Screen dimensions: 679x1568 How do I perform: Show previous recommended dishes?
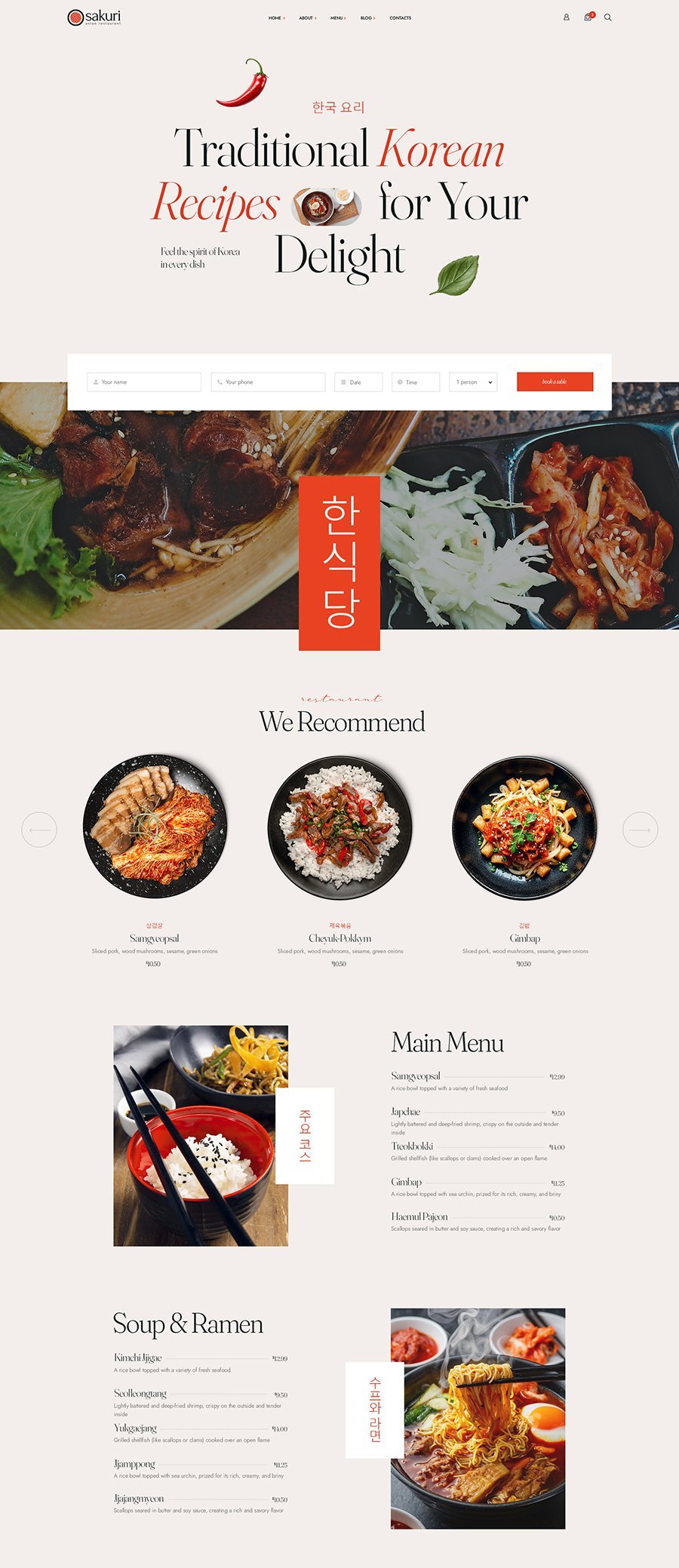pyautogui.click(x=39, y=829)
